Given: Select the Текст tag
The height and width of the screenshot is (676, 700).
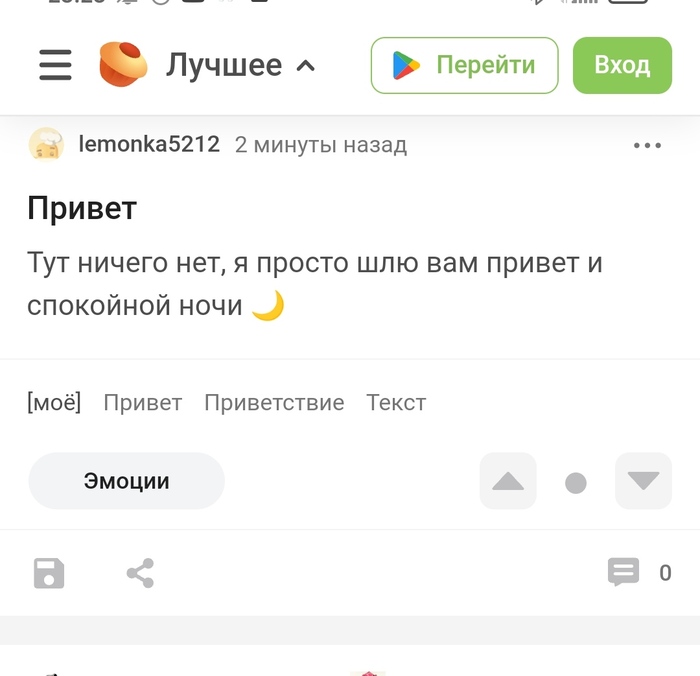Looking at the screenshot, I should click(396, 403).
